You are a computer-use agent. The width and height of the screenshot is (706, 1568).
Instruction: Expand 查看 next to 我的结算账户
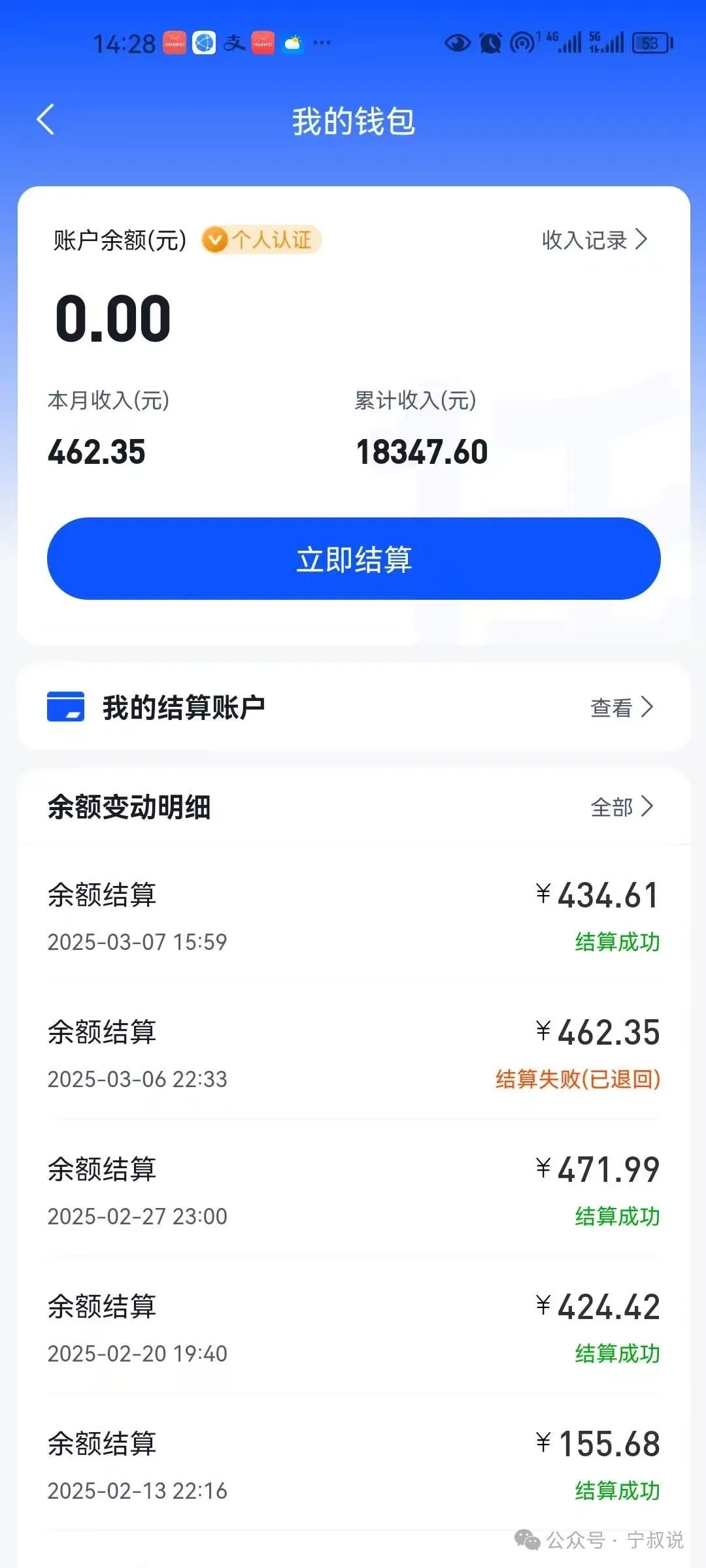(620, 707)
